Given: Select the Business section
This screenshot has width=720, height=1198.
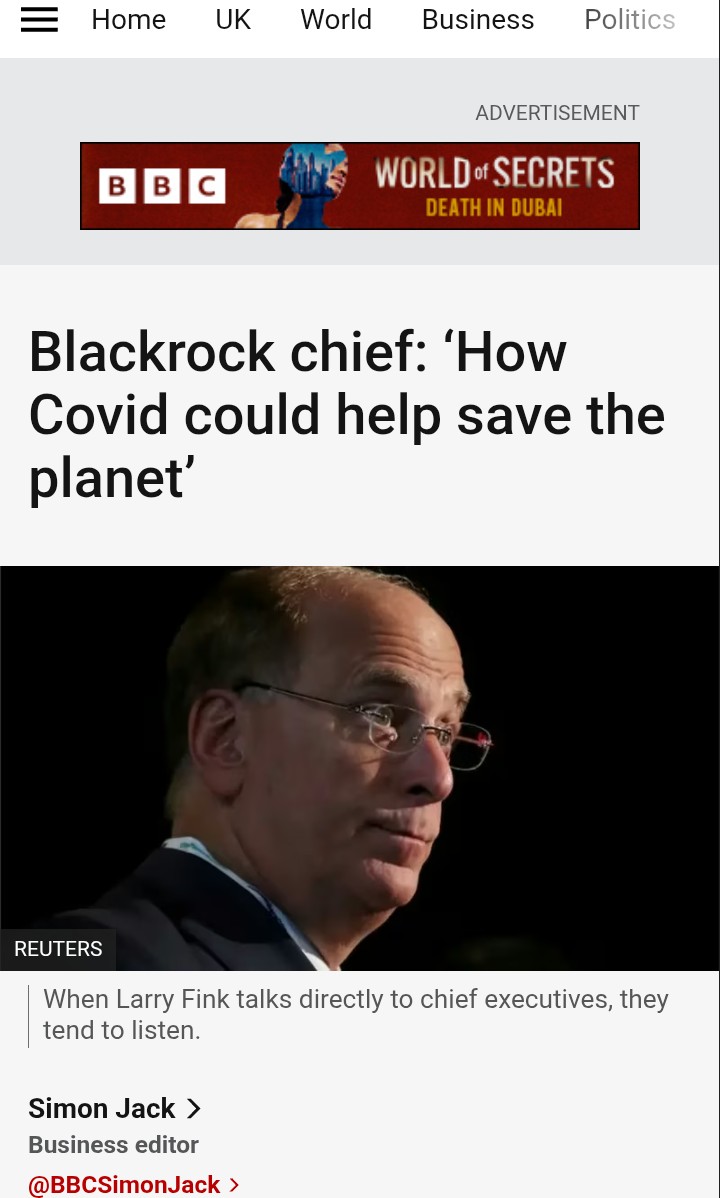Looking at the screenshot, I should point(478,20).
